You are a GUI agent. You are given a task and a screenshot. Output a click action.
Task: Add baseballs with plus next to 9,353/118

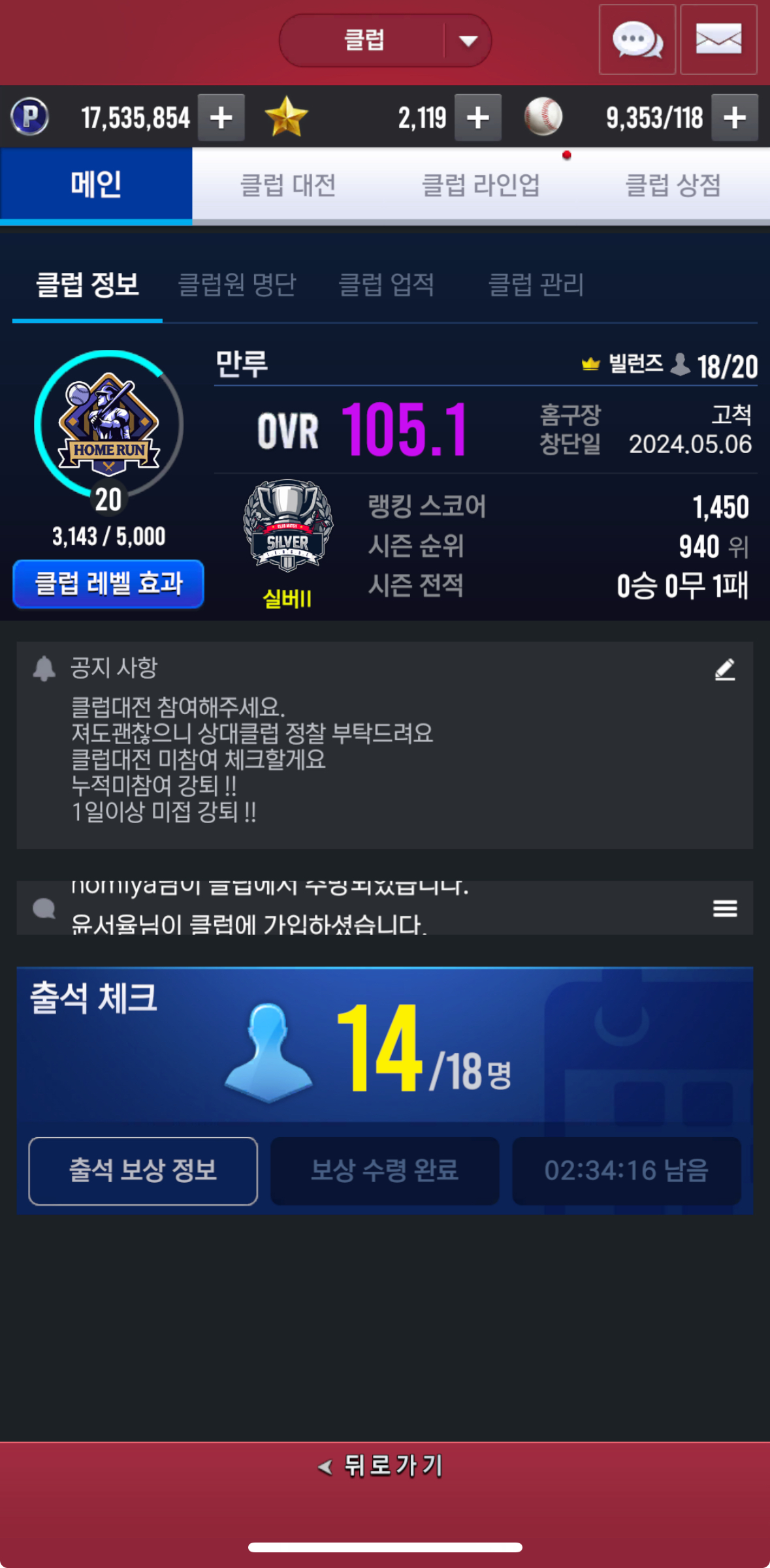tap(734, 118)
